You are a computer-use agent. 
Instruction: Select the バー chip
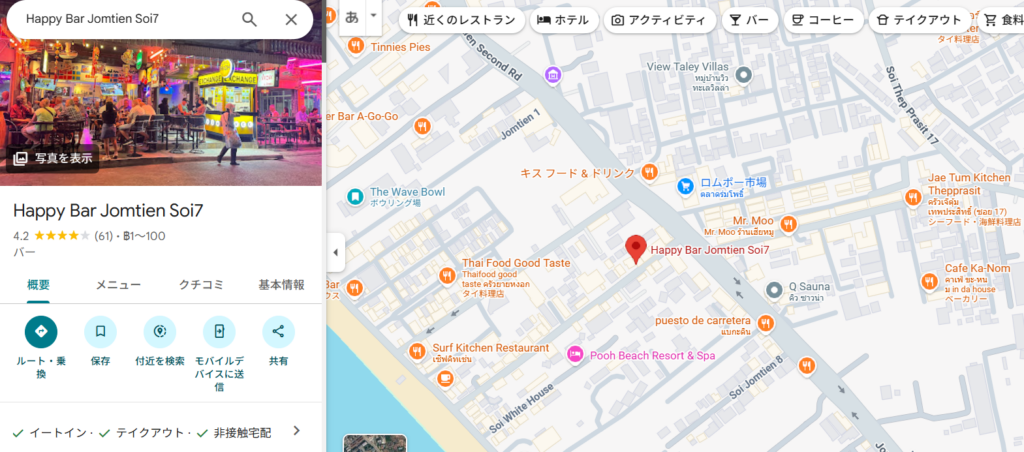coord(750,20)
